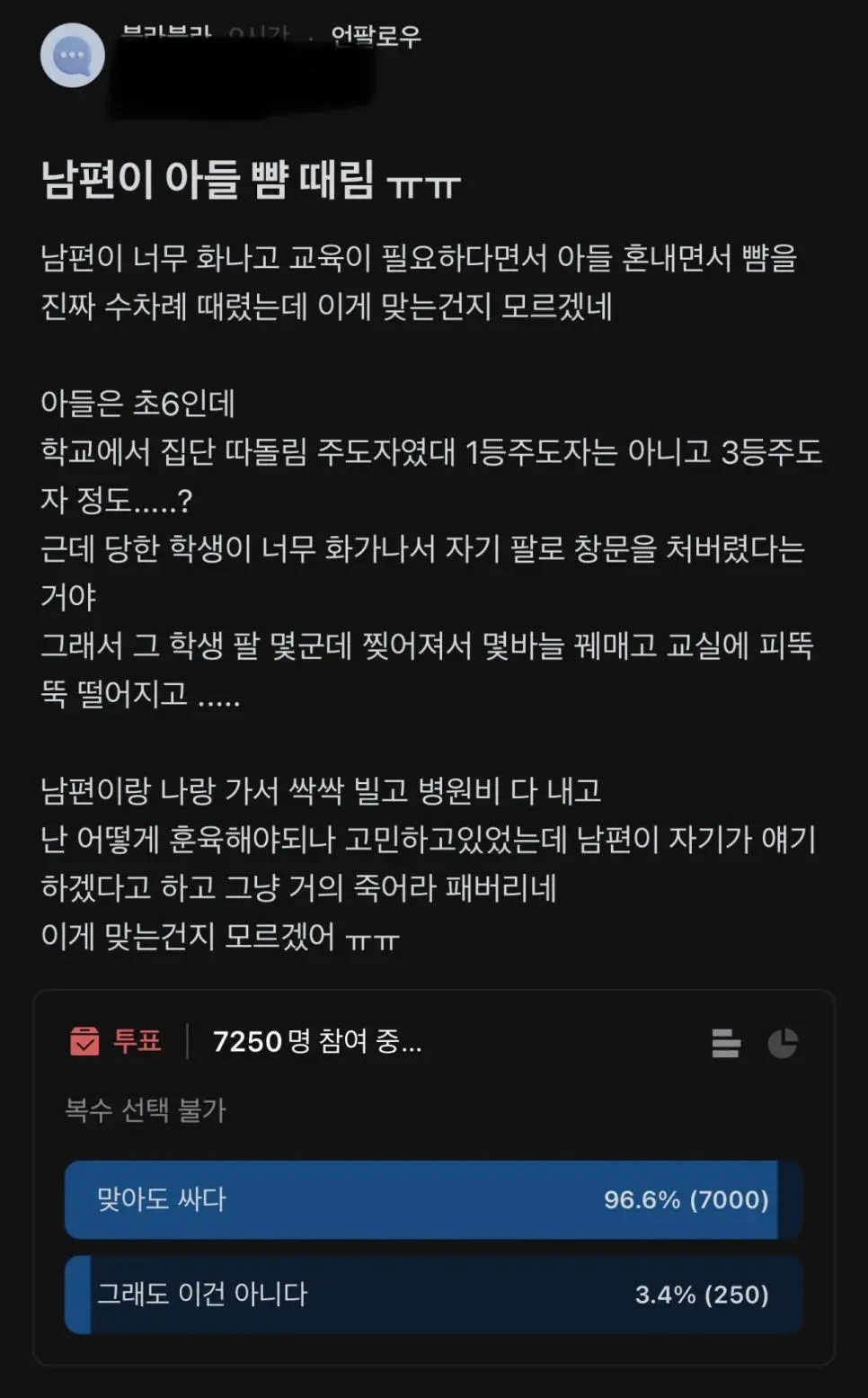Select the red ballot box vote icon

87,1043
